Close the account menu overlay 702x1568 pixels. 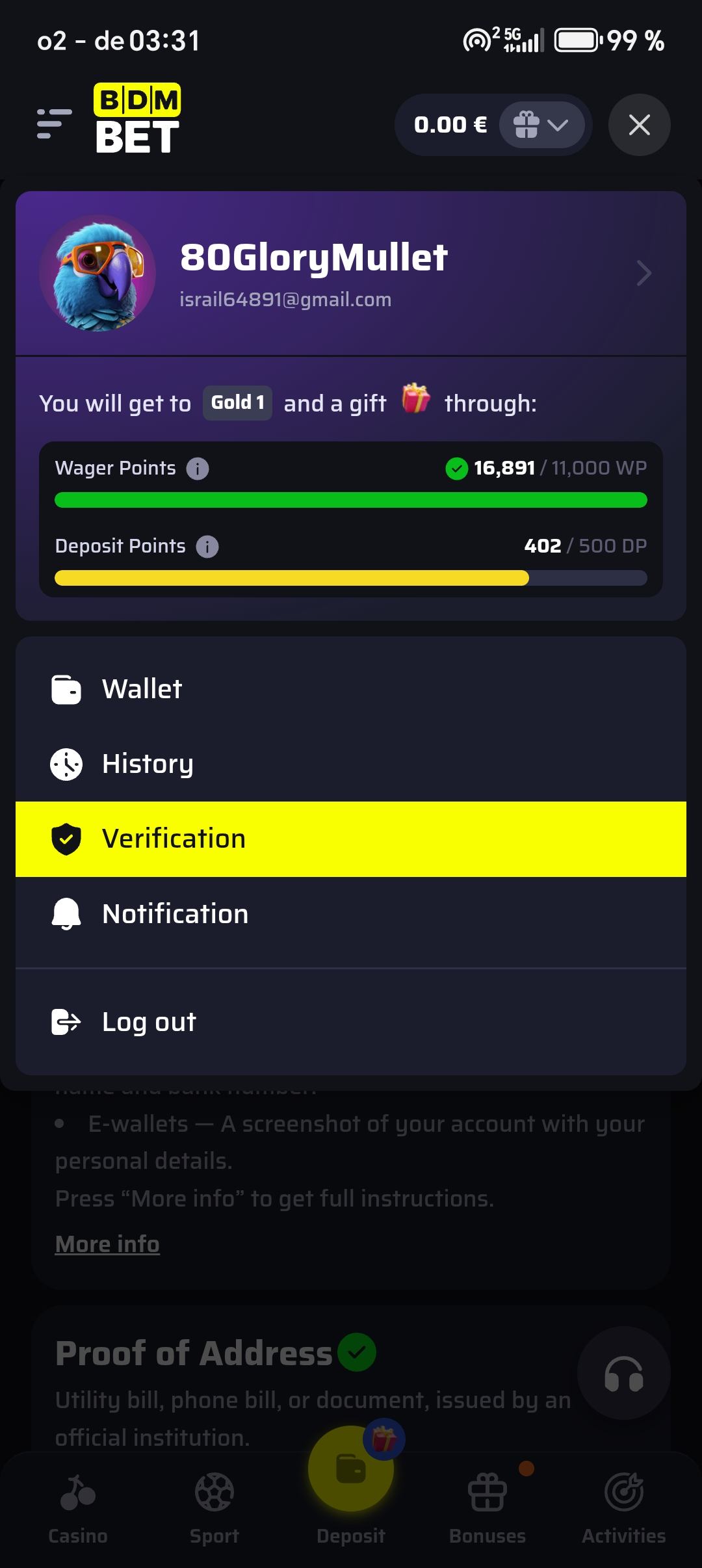639,125
